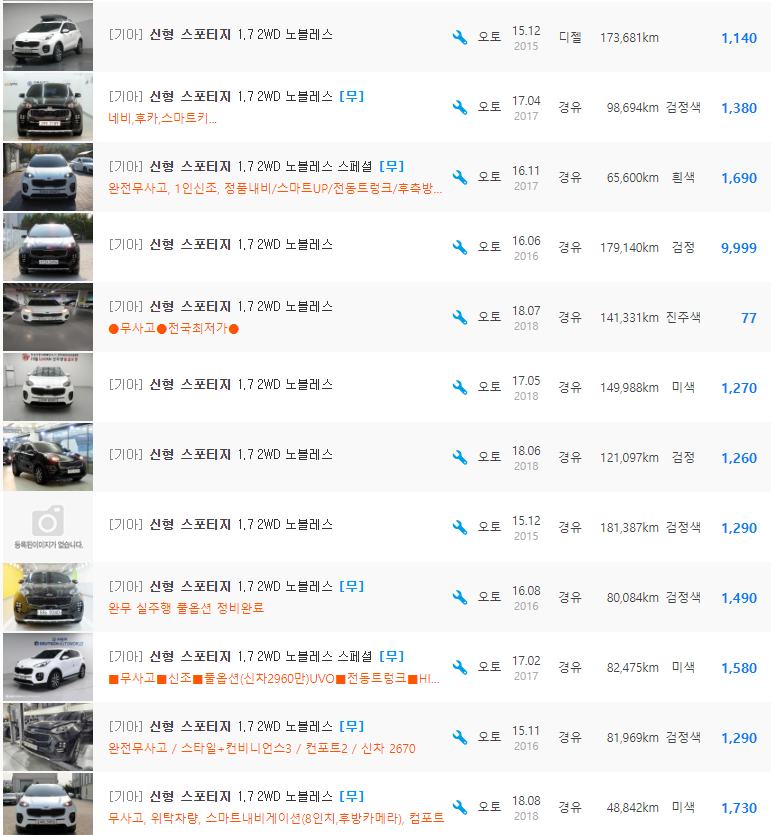Open thumbnail of the black Sportage front view
This screenshot has width=771, height=835.
pos(46,108)
